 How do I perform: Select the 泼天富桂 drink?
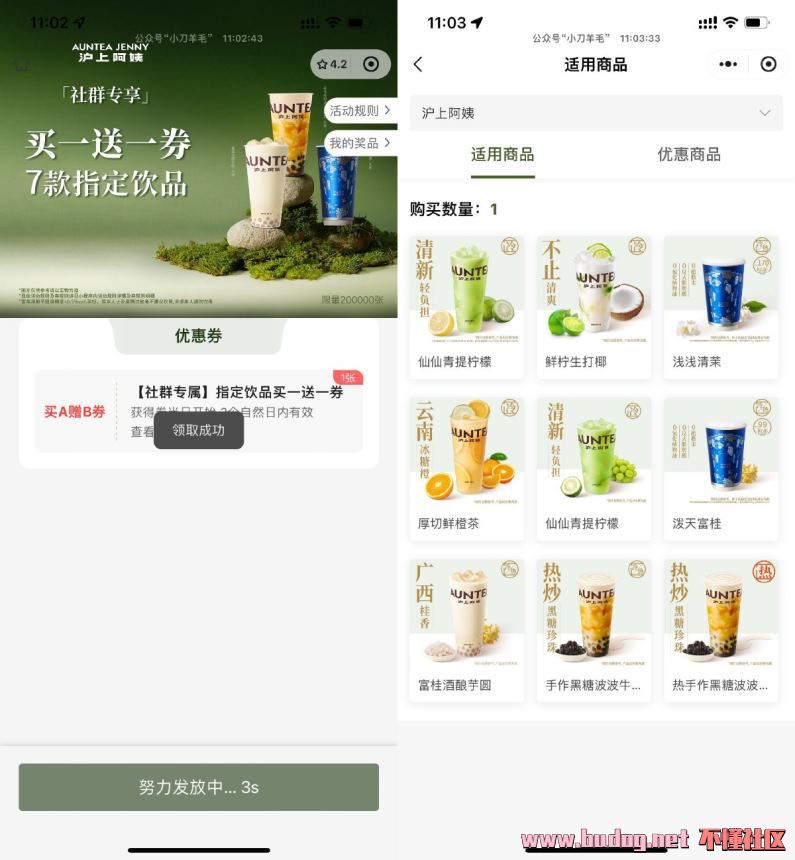(x=721, y=469)
